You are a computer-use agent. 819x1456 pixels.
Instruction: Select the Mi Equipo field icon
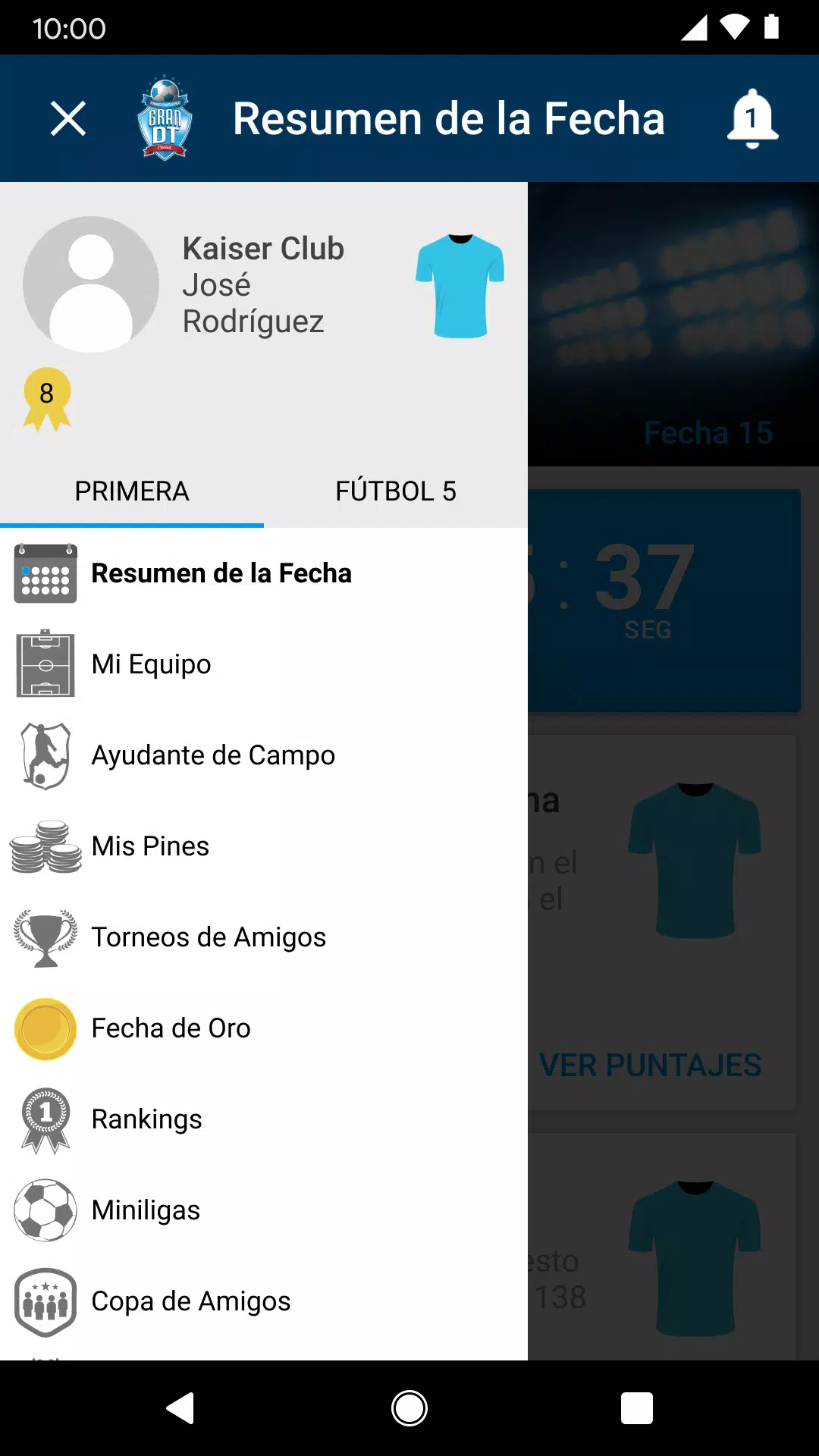pos(45,665)
